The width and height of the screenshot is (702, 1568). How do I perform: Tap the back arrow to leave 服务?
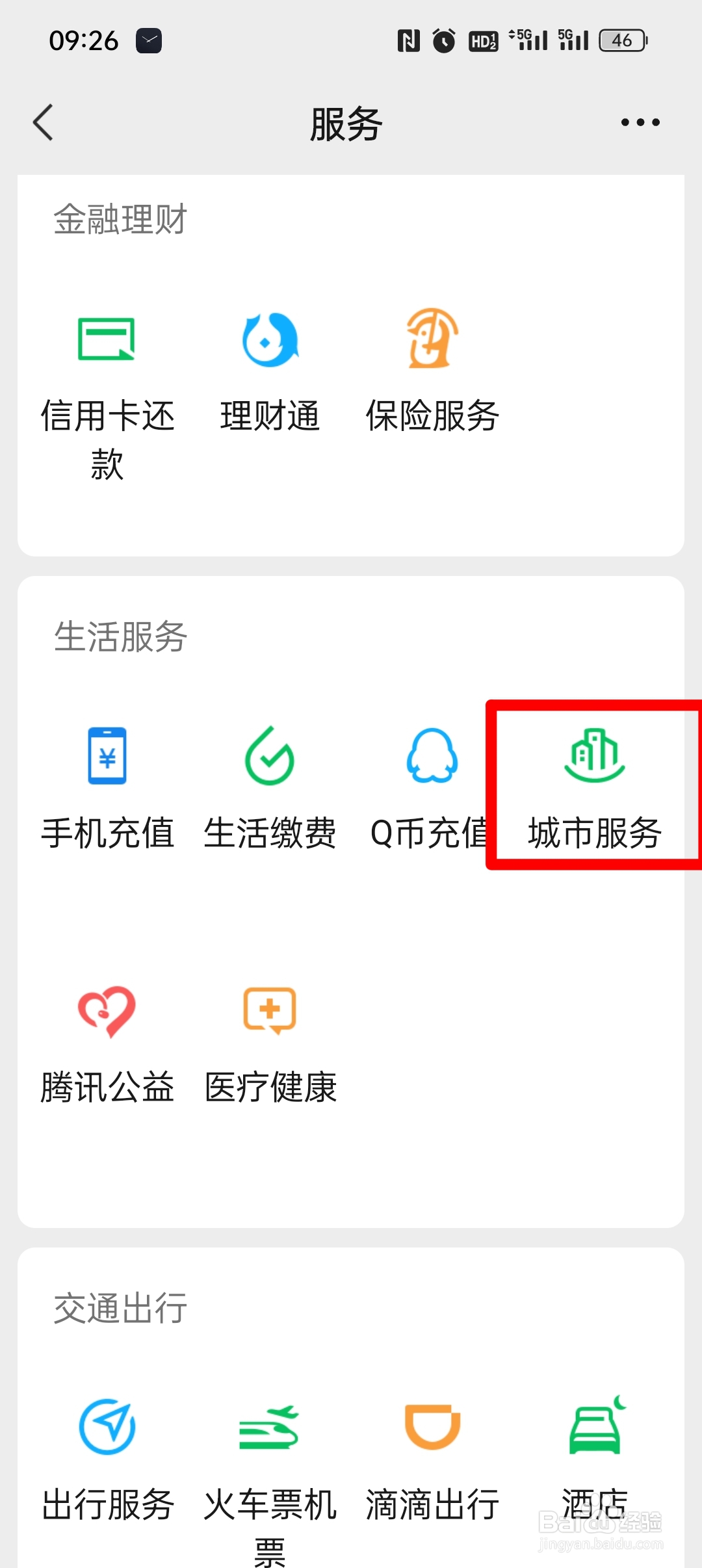pos(43,122)
